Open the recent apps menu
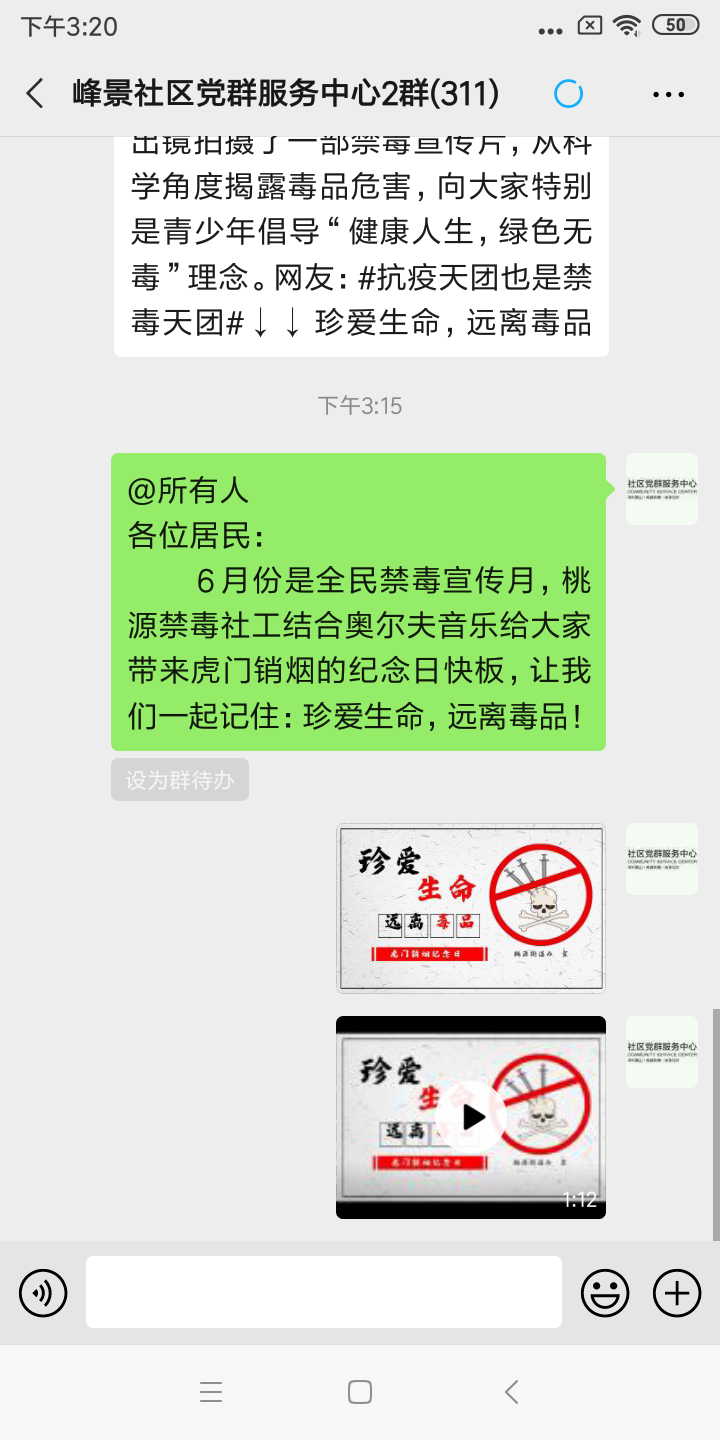The height and width of the screenshot is (1440, 720). tap(210, 1392)
